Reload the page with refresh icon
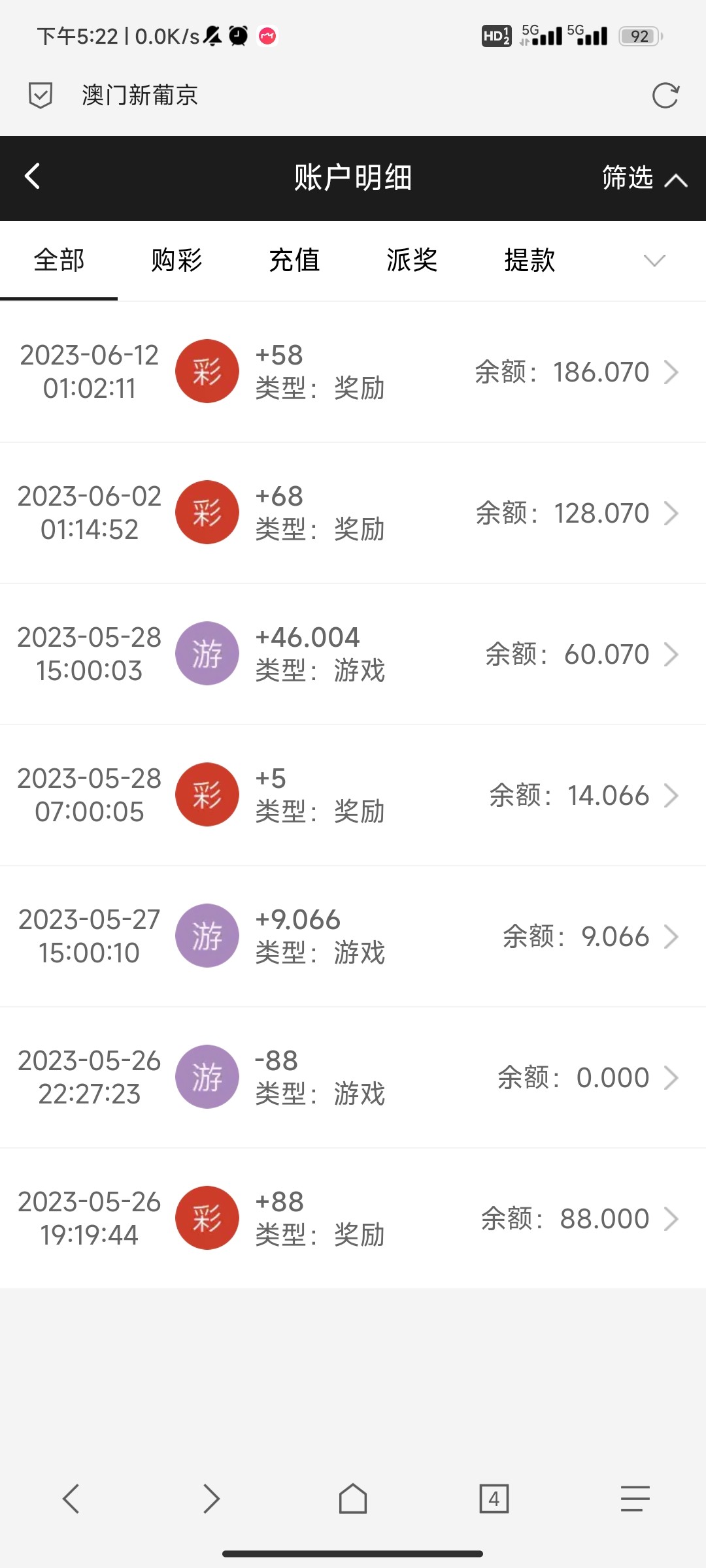The image size is (706, 1568). (x=665, y=95)
